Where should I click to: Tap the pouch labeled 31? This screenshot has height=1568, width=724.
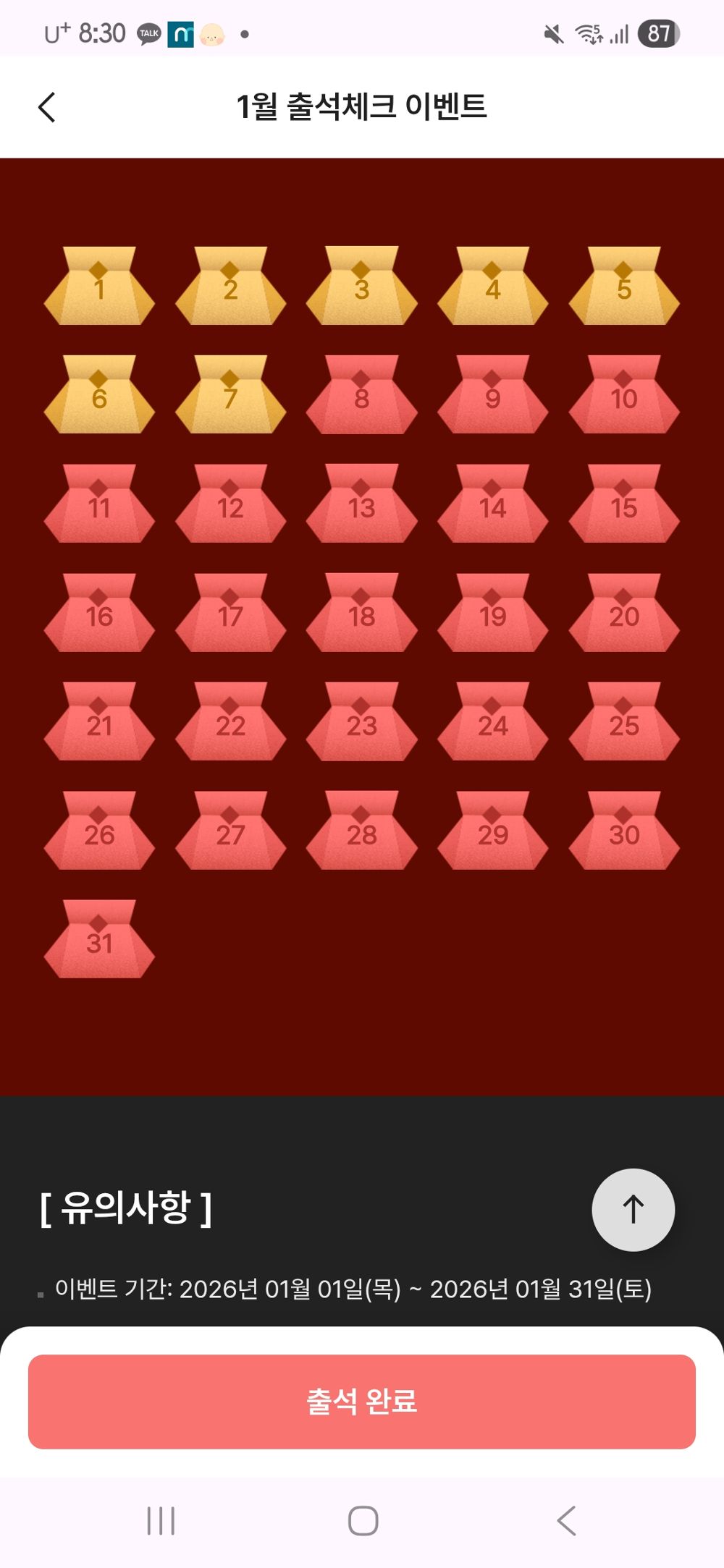tap(99, 941)
